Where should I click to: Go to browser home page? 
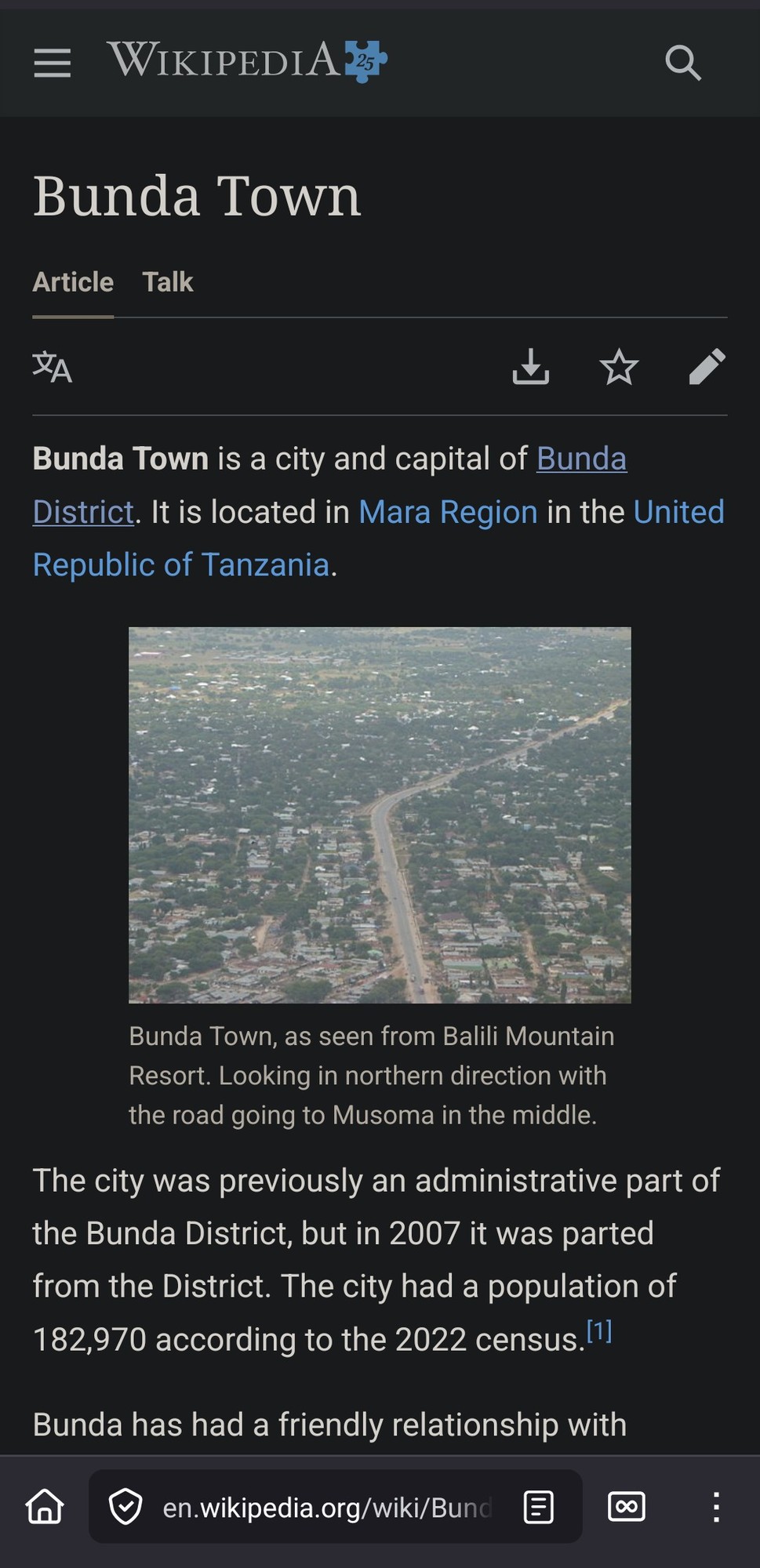click(45, 1507)
